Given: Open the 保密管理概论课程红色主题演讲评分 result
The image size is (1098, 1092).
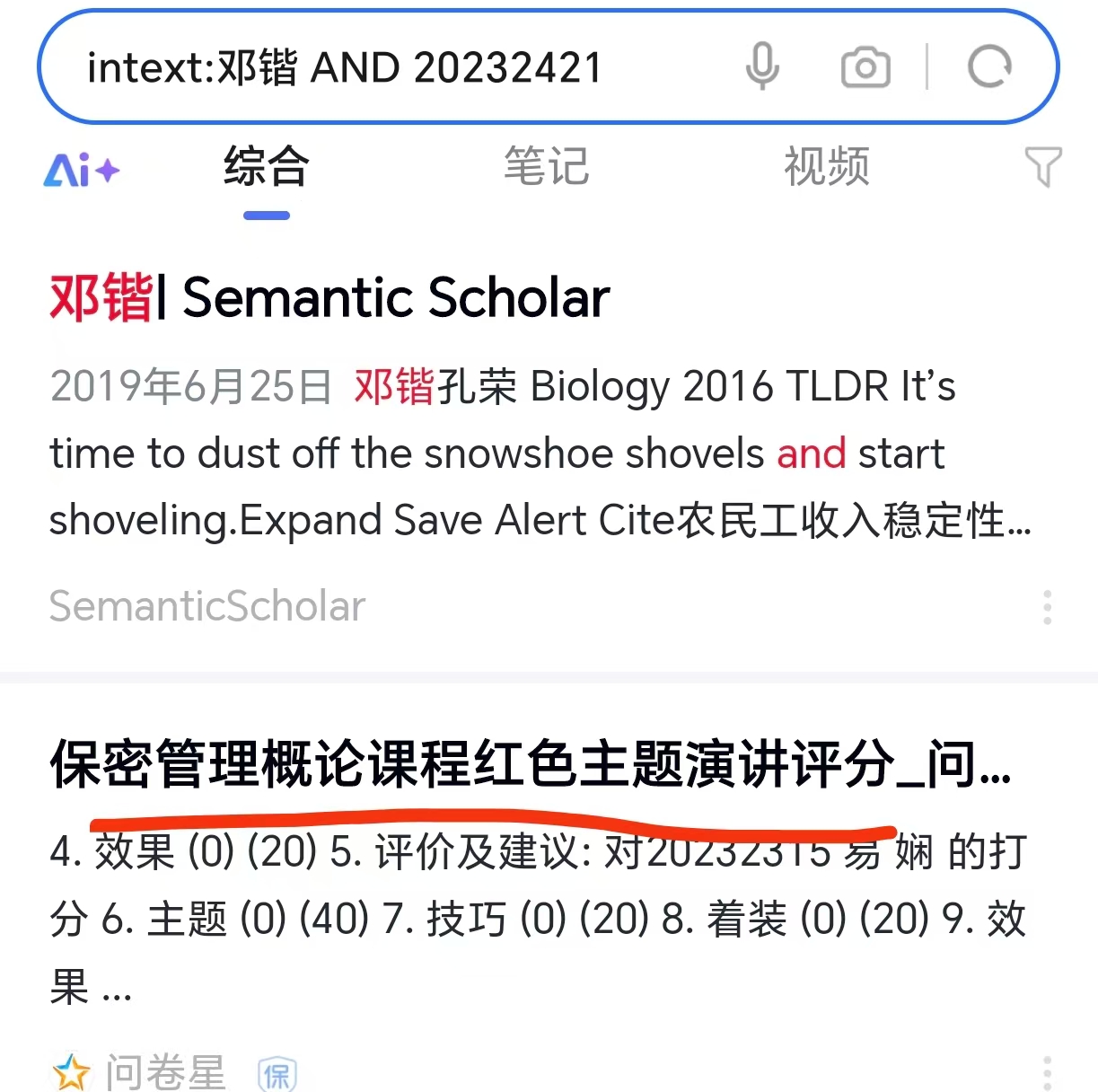Looking at the screenshot, I should [530, 764].
